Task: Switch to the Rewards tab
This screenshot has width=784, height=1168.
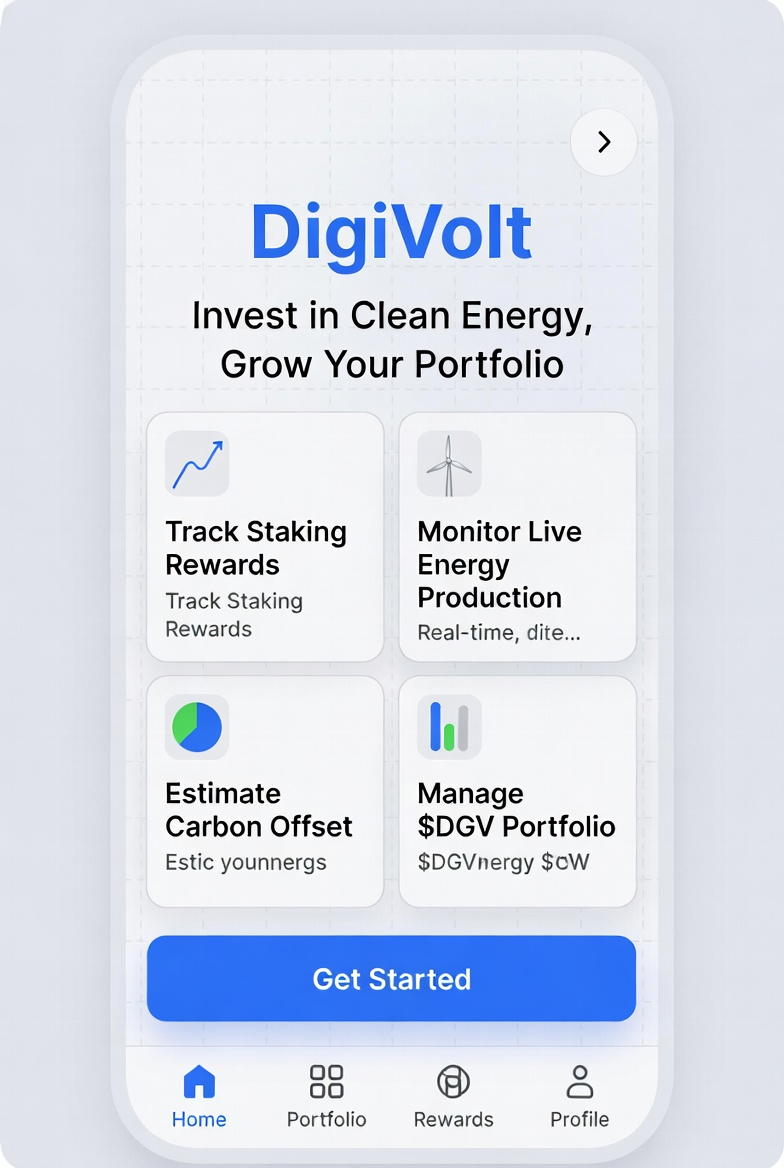Action: coord(453,1096)
